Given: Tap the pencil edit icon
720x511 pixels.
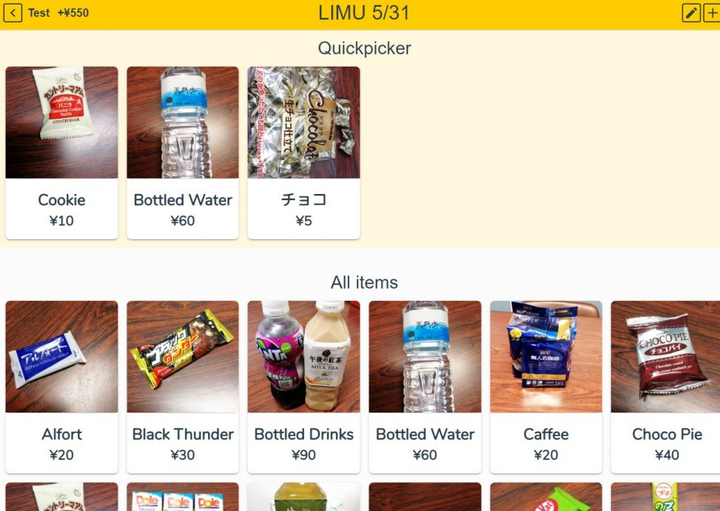Looking at the screenshot, I should pos(691,13).
